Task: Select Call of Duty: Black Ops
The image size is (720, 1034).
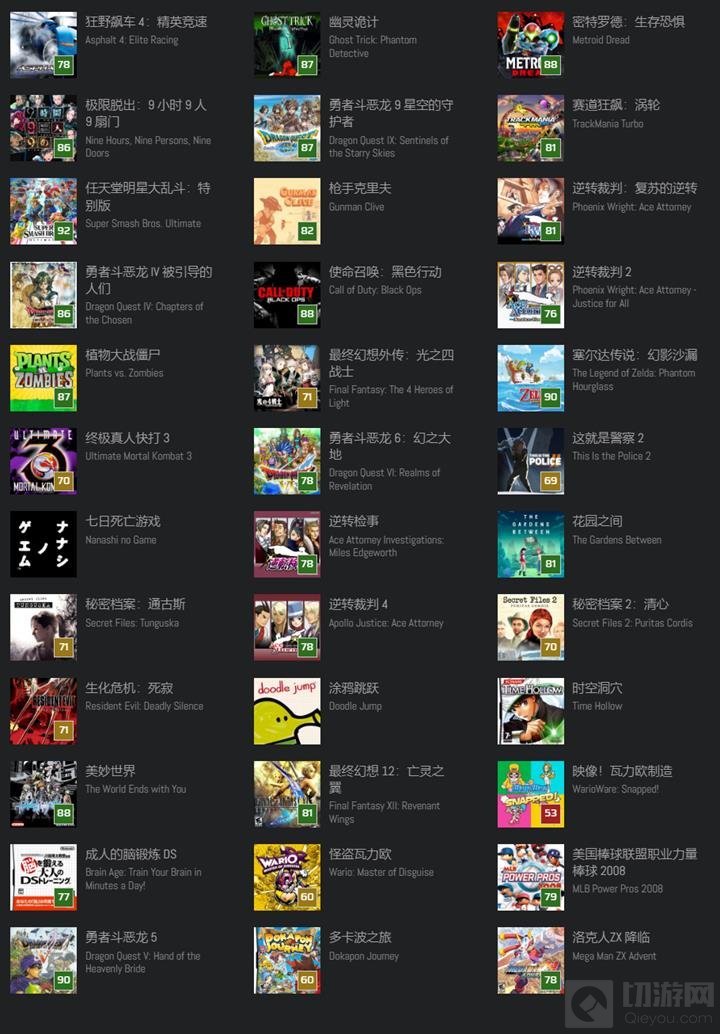Action: 287,295
